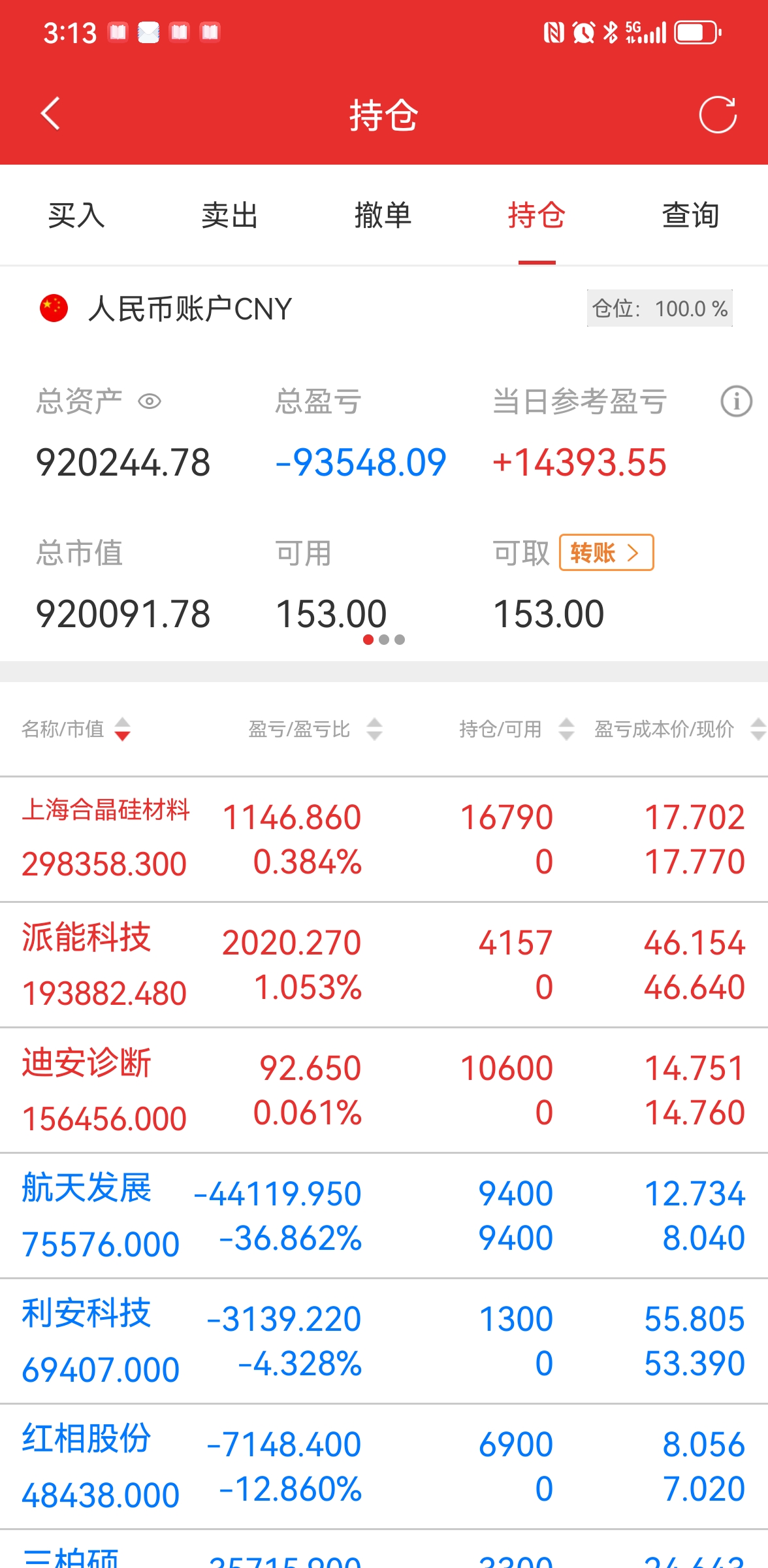The height and width of the screenshot is (1568, 768).
Task: Refresh the holdings page
Action: 717,114
